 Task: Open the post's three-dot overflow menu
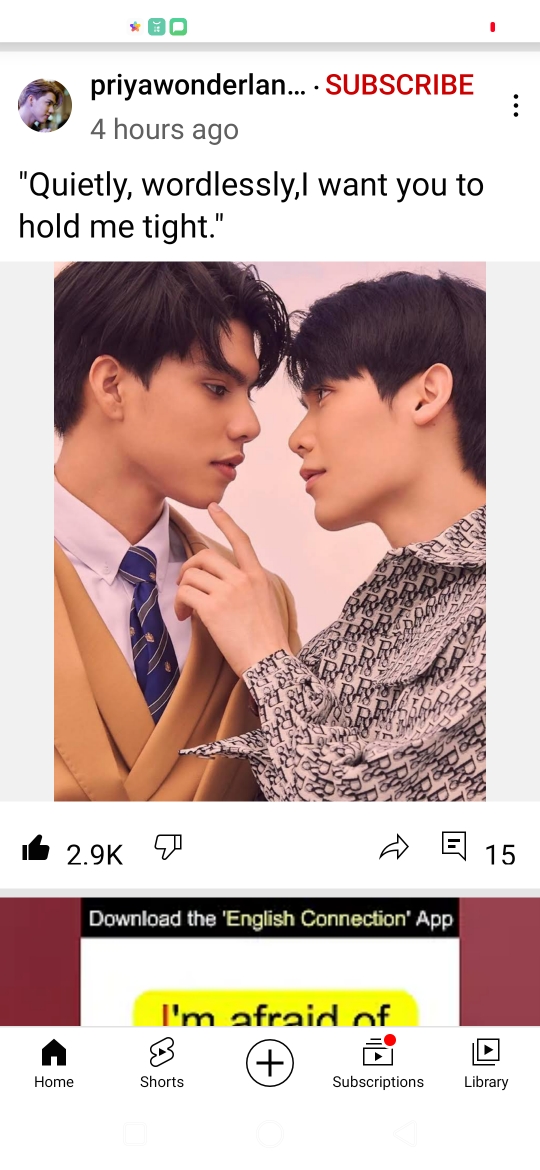pyautogui.click(x=515, y=106)
